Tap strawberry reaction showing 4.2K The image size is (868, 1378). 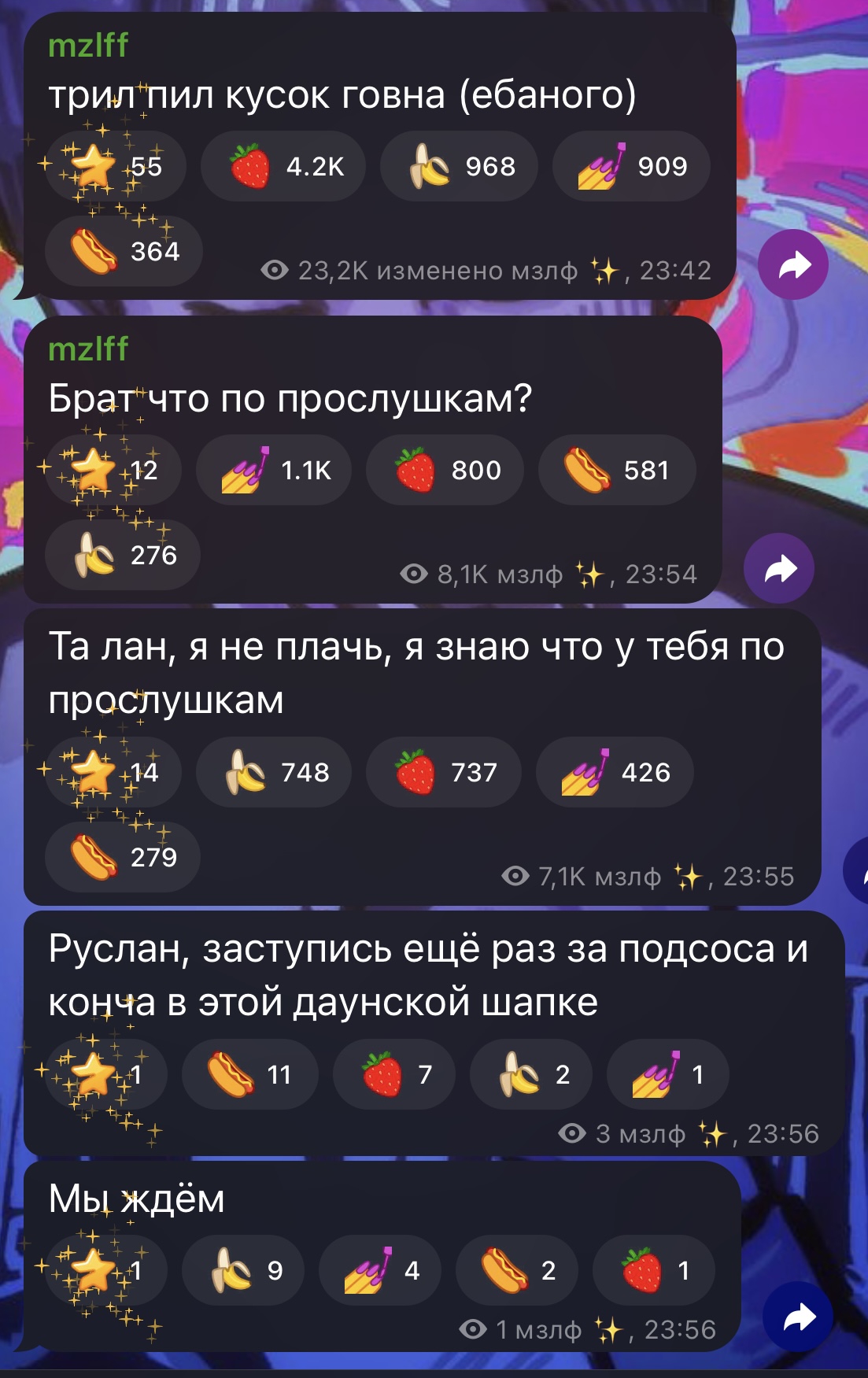tap(283, 166)
